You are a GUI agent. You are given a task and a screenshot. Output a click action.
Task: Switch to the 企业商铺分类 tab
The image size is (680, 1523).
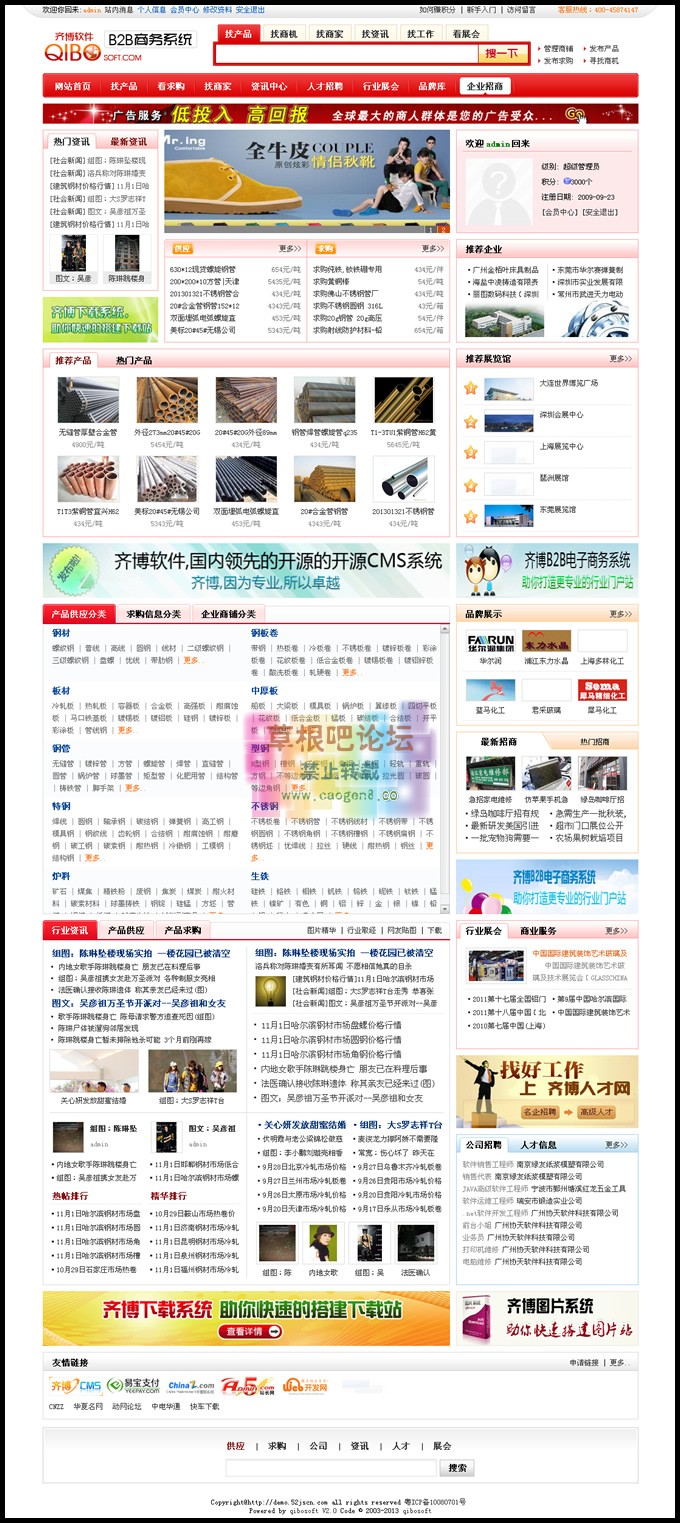pyautogui.click(x=227, y=614)
